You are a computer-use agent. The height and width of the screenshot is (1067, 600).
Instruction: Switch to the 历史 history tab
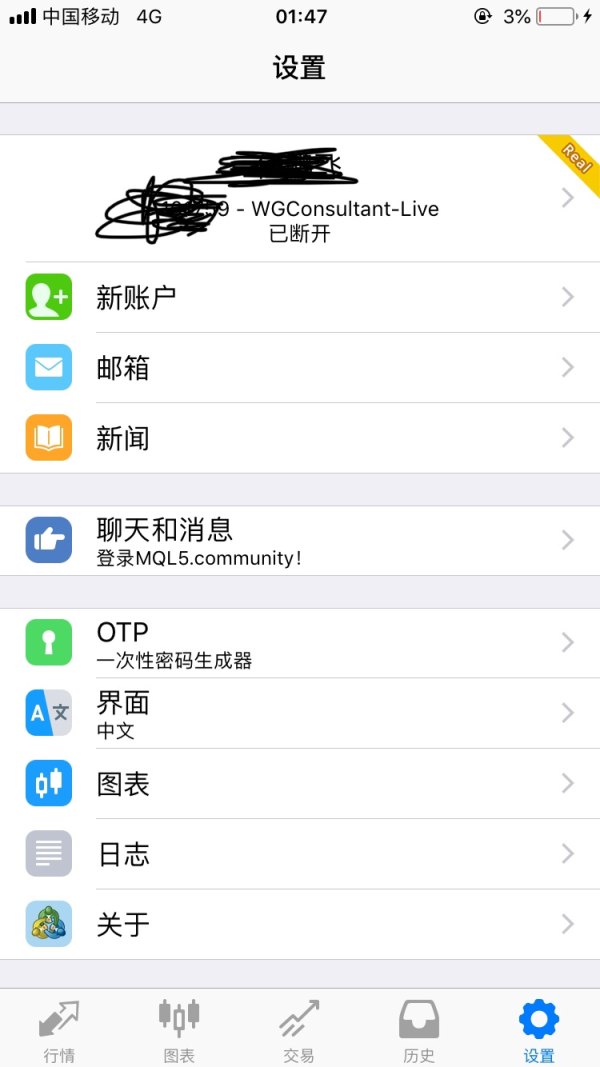click(x=419, y=1028)
